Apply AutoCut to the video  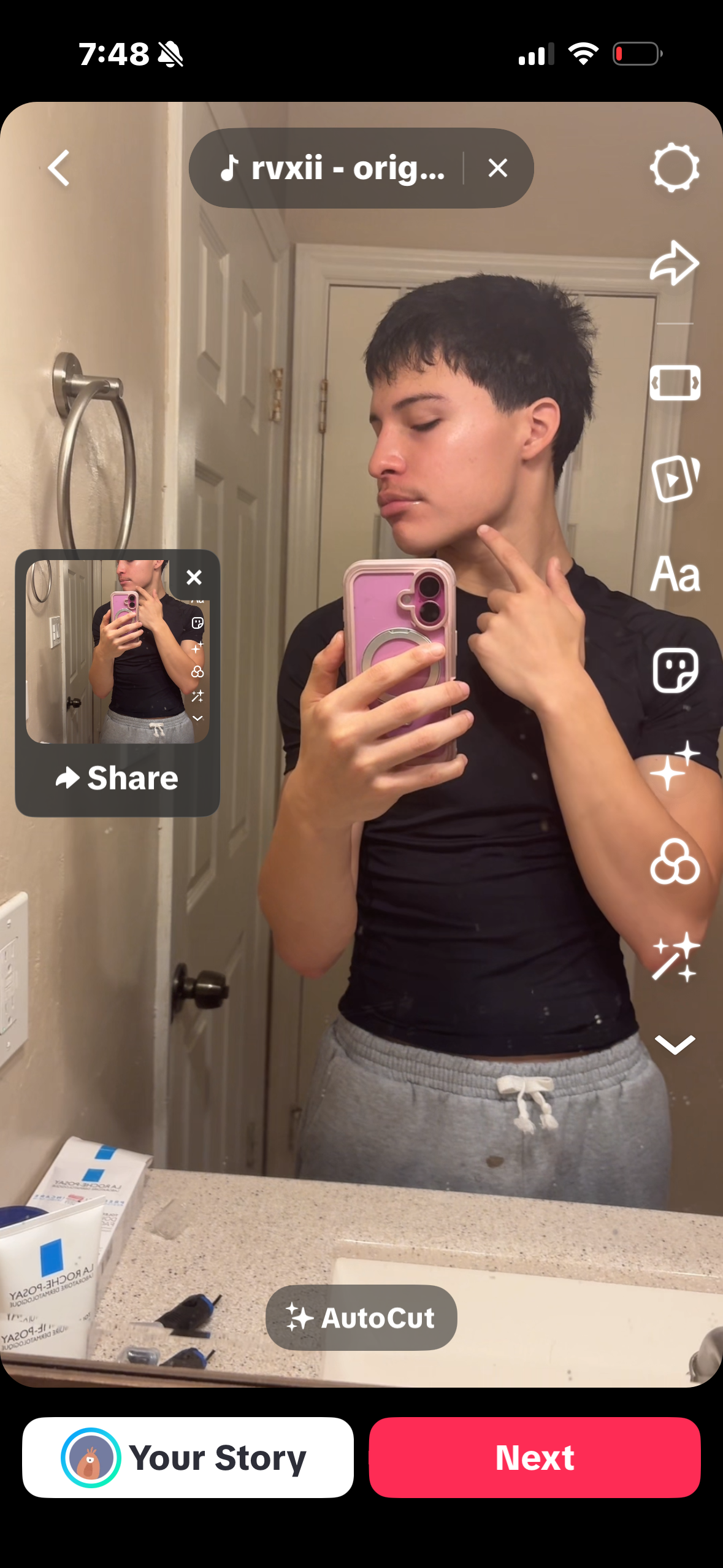pos(361,1317)
